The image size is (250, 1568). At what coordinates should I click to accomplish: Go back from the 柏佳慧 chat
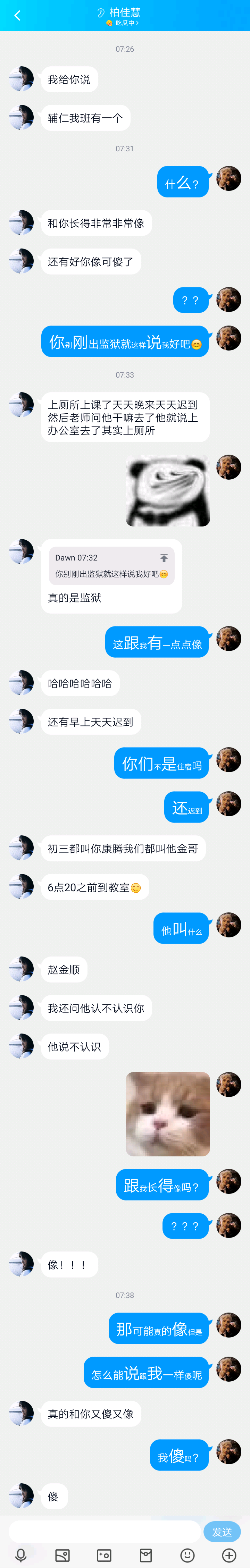pyautogui.click(x=17, y=16)
